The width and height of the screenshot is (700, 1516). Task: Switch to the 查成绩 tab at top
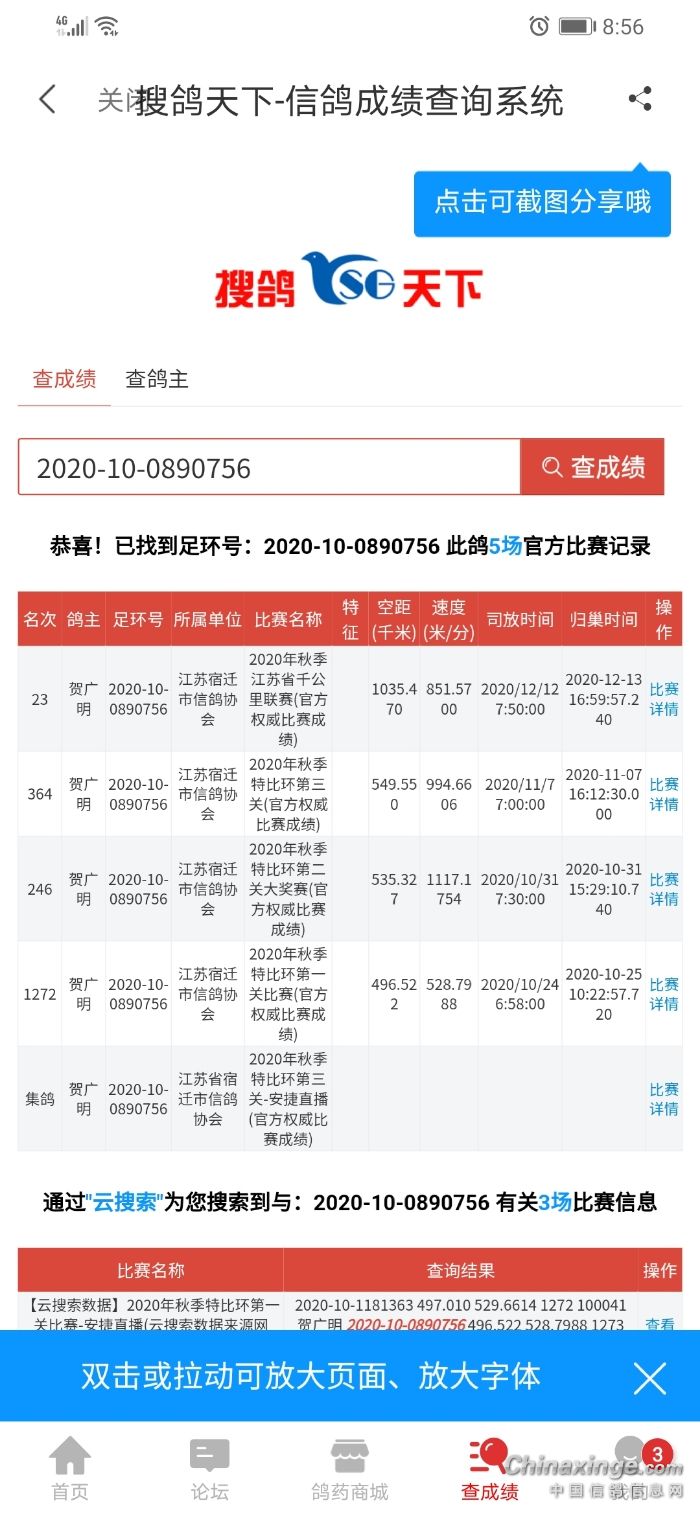64,379
